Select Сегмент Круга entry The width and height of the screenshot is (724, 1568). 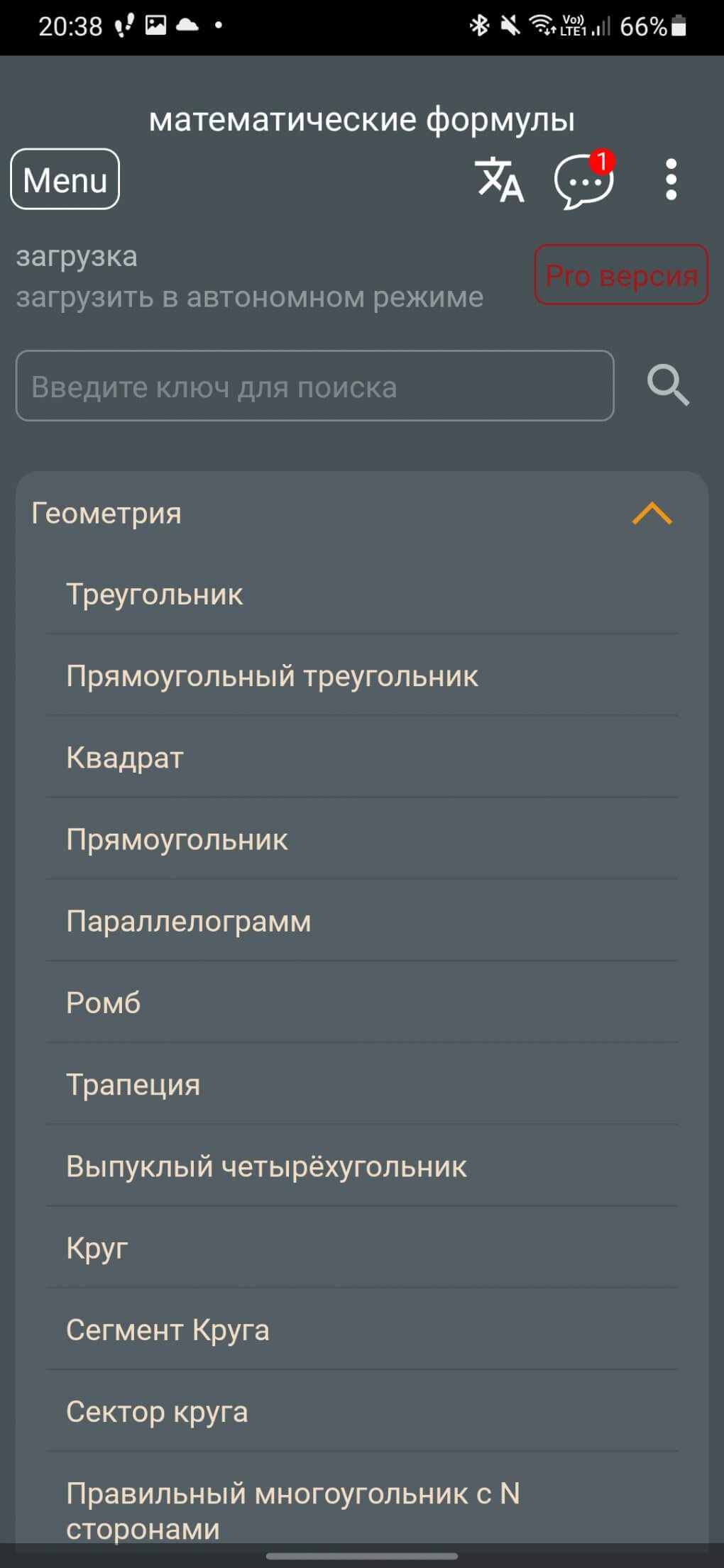click(168, 1330)
